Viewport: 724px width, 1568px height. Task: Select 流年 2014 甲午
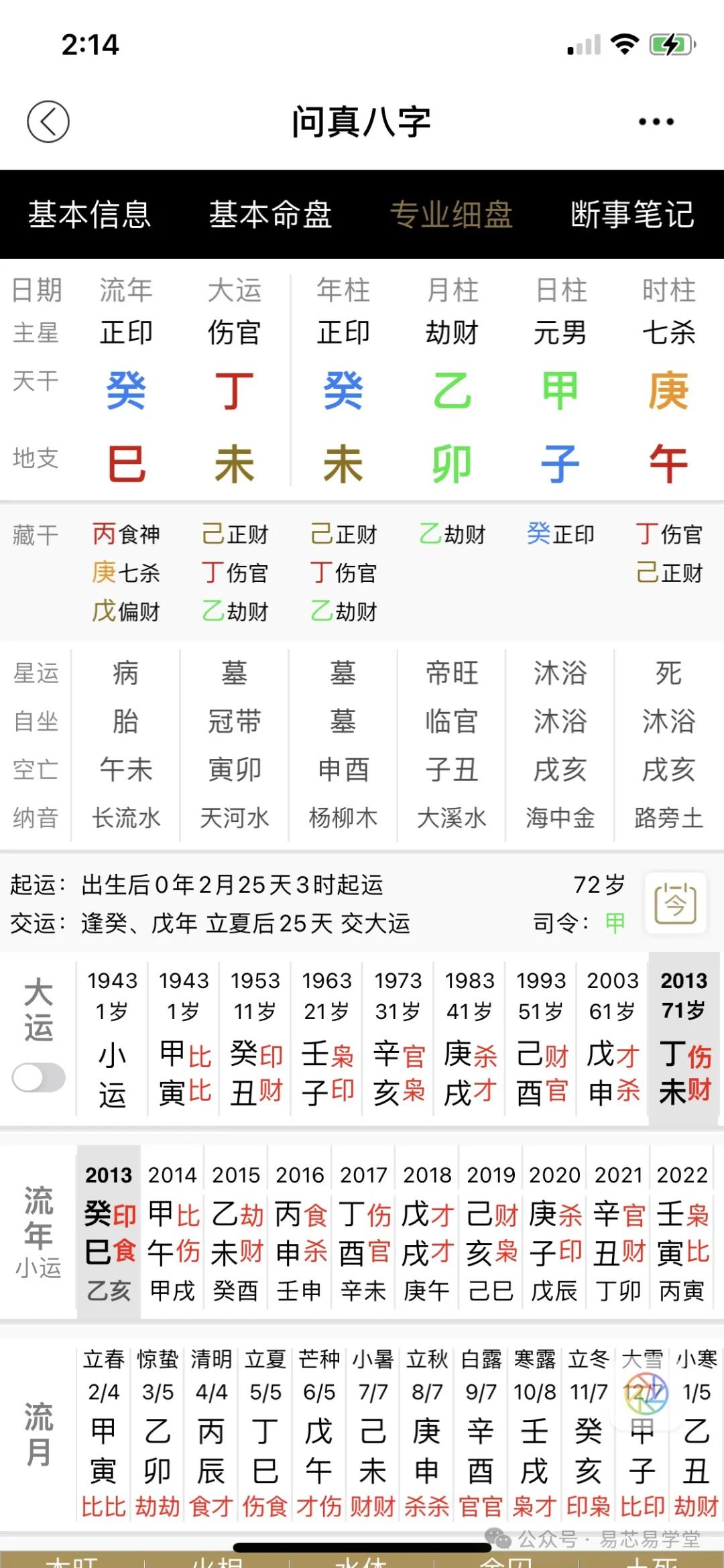(x=173, y=1232)
